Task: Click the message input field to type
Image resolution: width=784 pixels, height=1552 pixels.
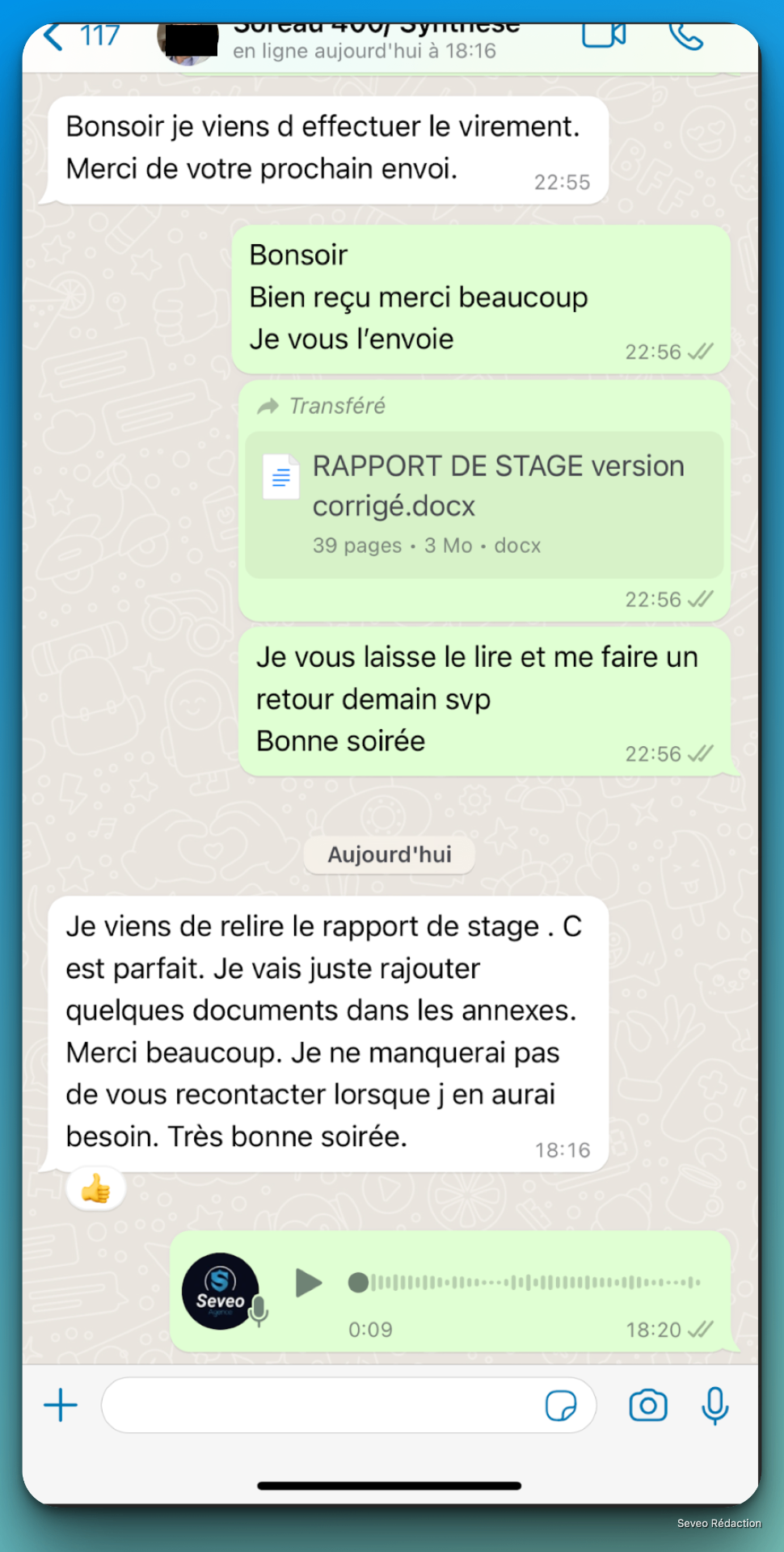Action: [323, 1406]
